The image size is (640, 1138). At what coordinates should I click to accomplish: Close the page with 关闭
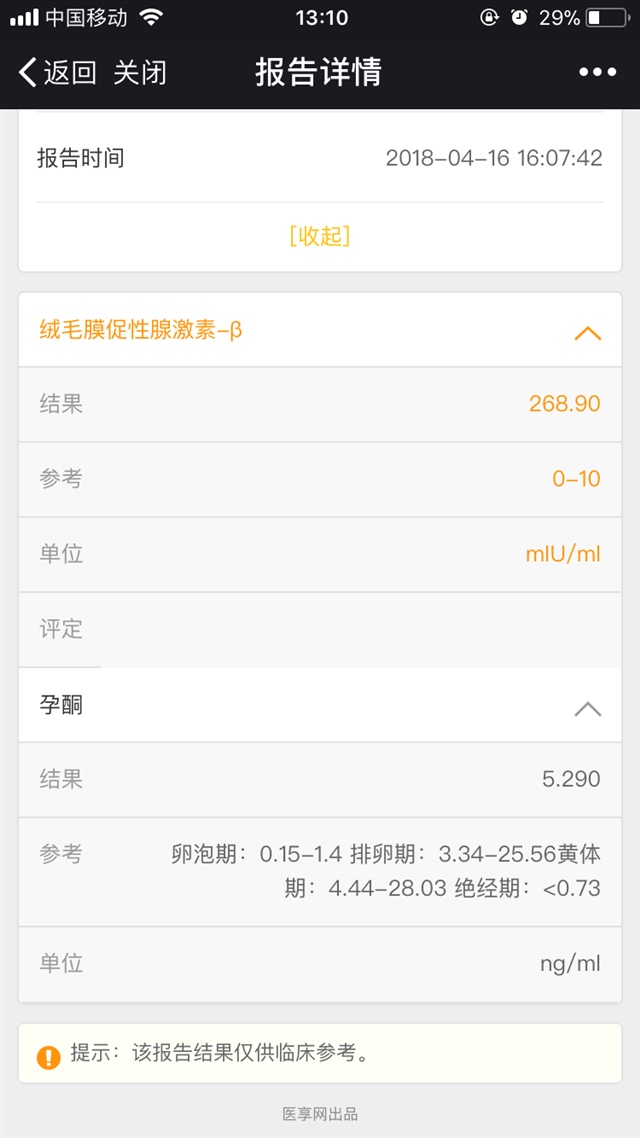(139, 72)
